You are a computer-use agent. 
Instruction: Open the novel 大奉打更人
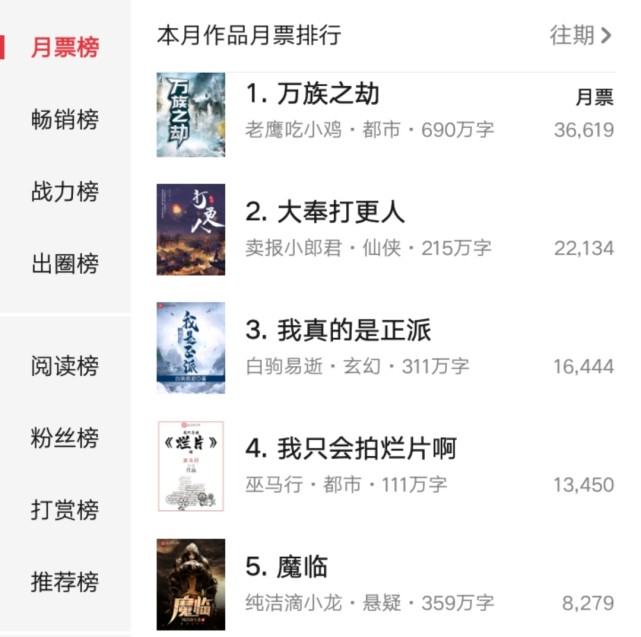pyautogui.click(x=325, y=213)
